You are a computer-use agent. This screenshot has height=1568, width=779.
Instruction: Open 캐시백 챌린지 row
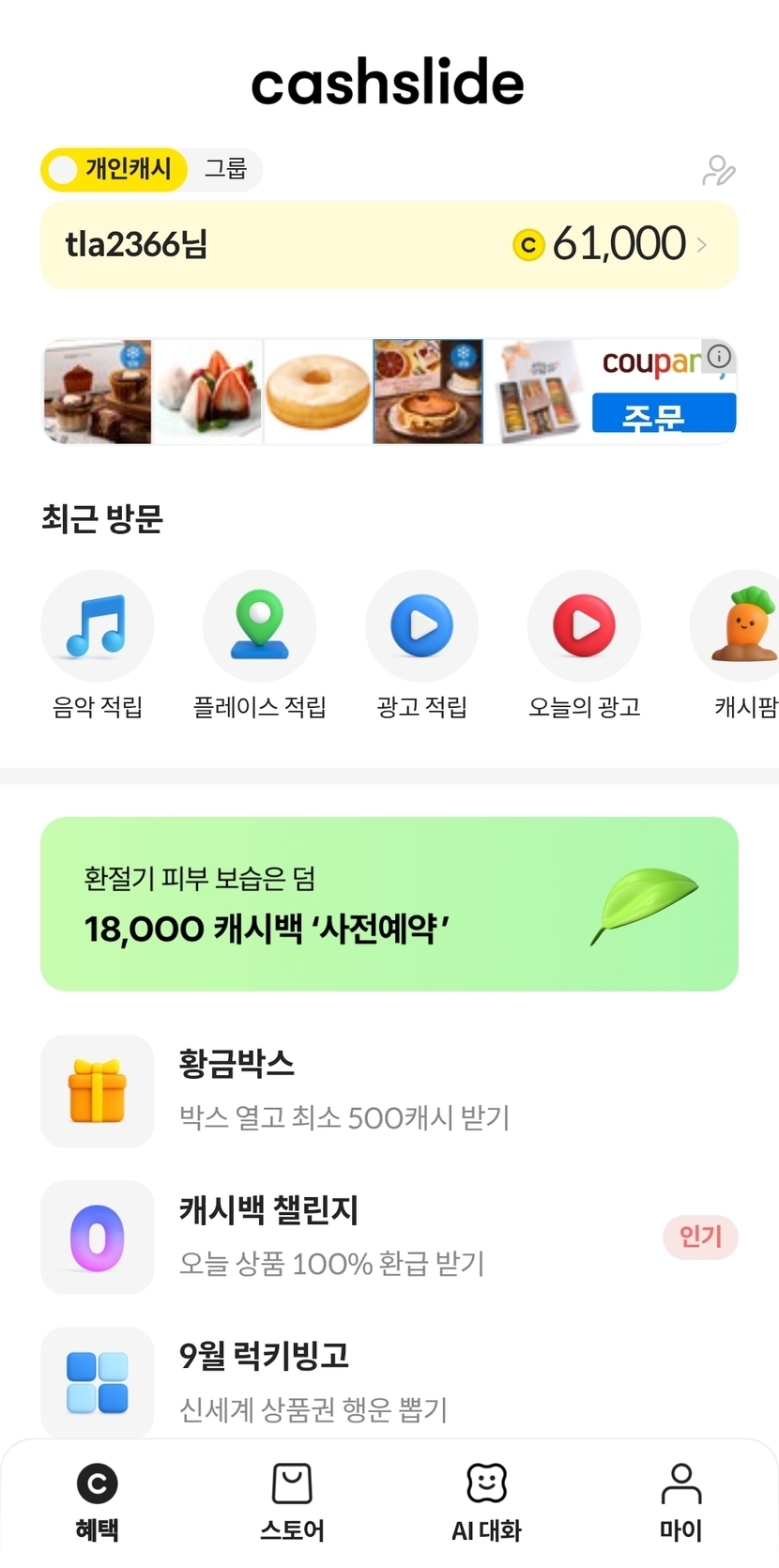[389, 1237]
